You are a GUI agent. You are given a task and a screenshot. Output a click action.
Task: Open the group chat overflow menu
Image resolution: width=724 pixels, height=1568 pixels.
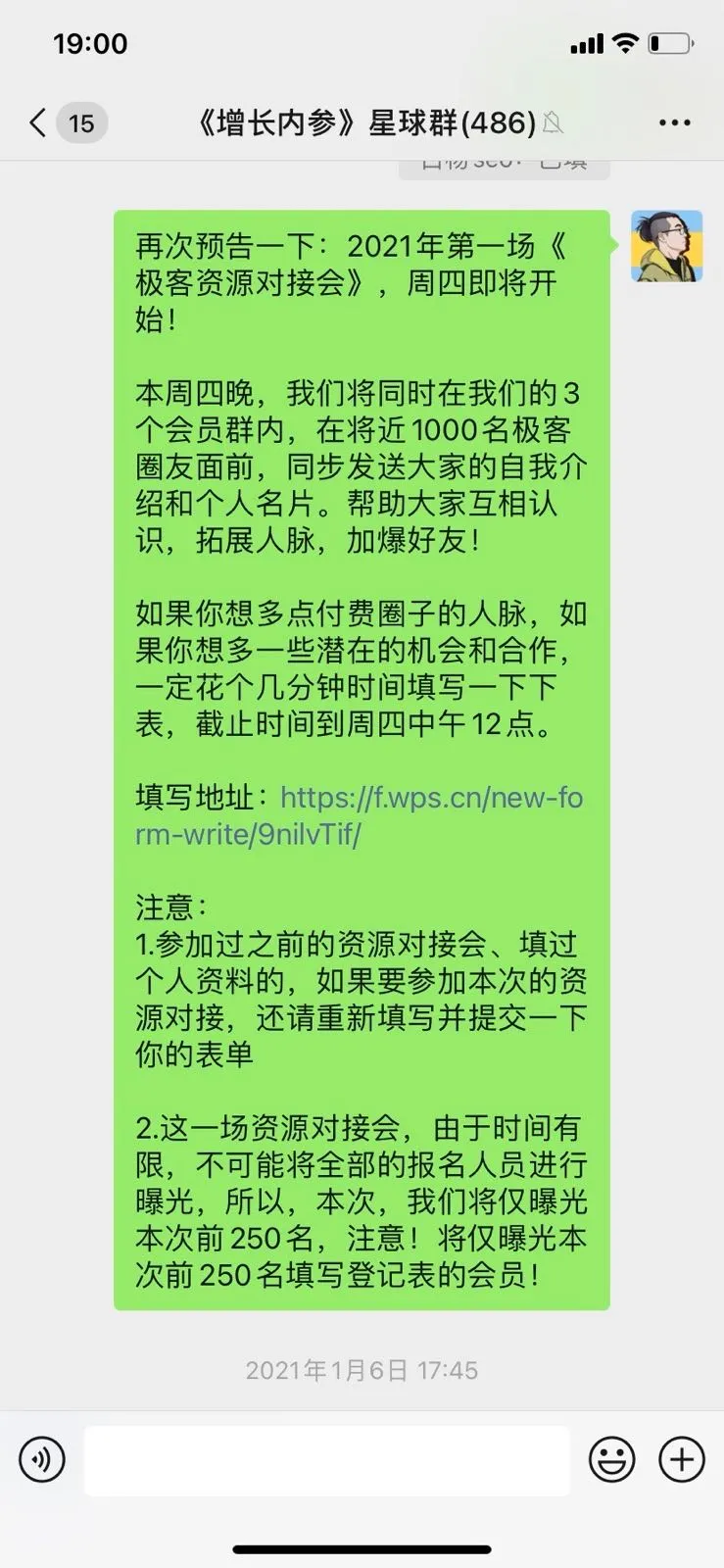click(674, 122)
